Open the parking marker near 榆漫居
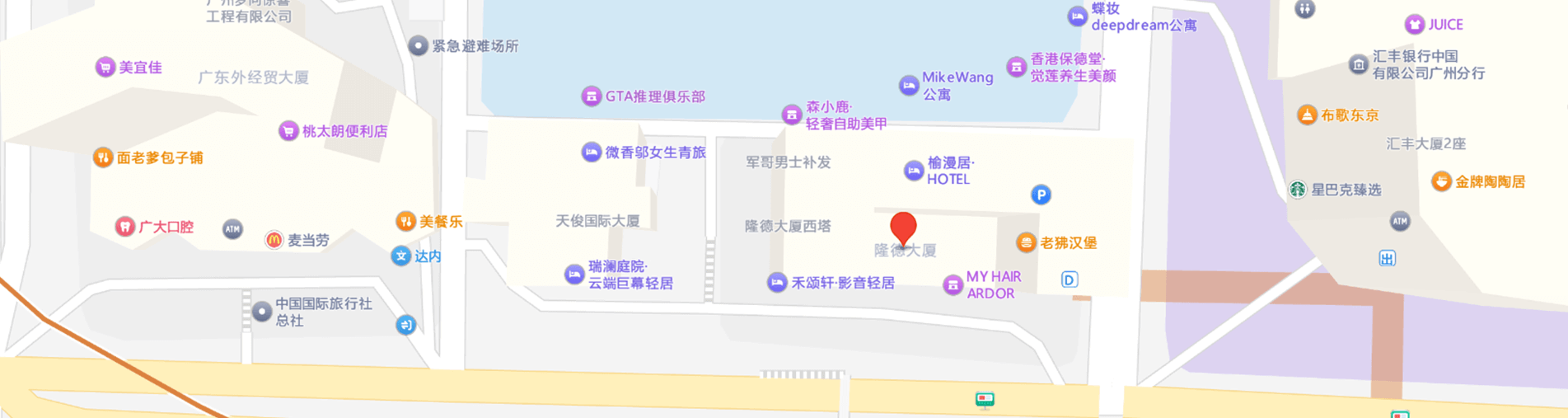 point(1041,195)
